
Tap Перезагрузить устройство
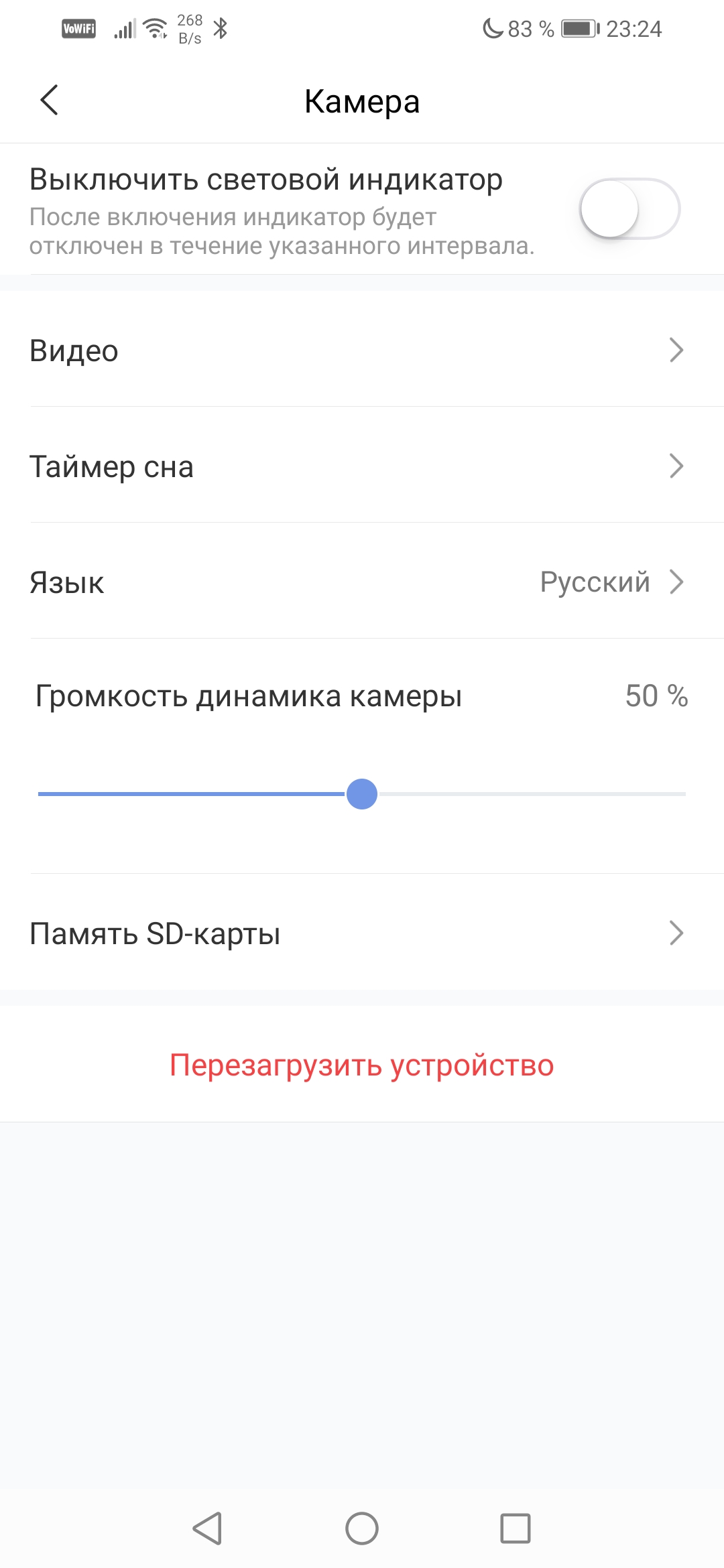(x=362, y=1065)
